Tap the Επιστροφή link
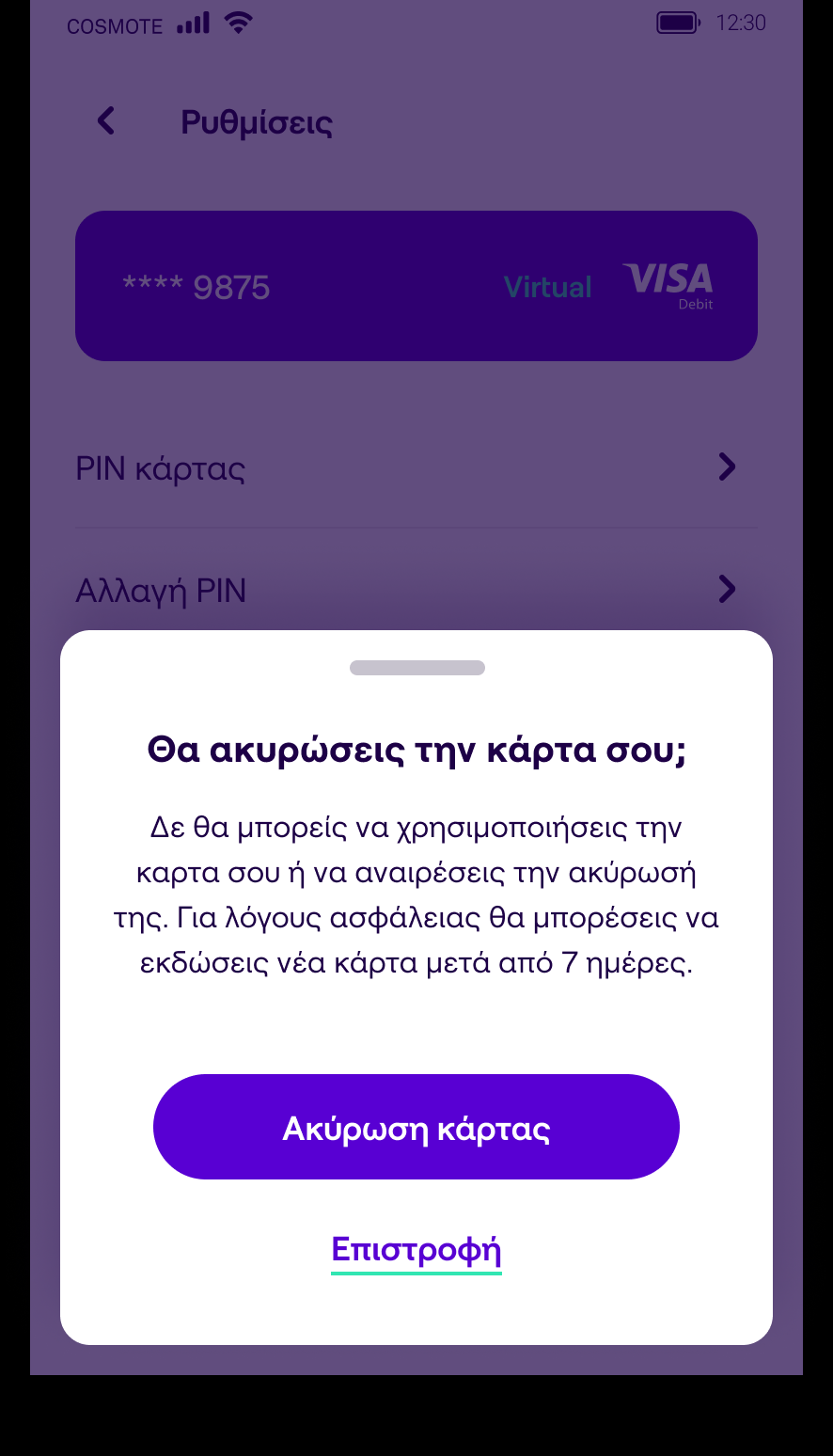This screenshot has height=1456, width=833. click(x=416, y=1249)
